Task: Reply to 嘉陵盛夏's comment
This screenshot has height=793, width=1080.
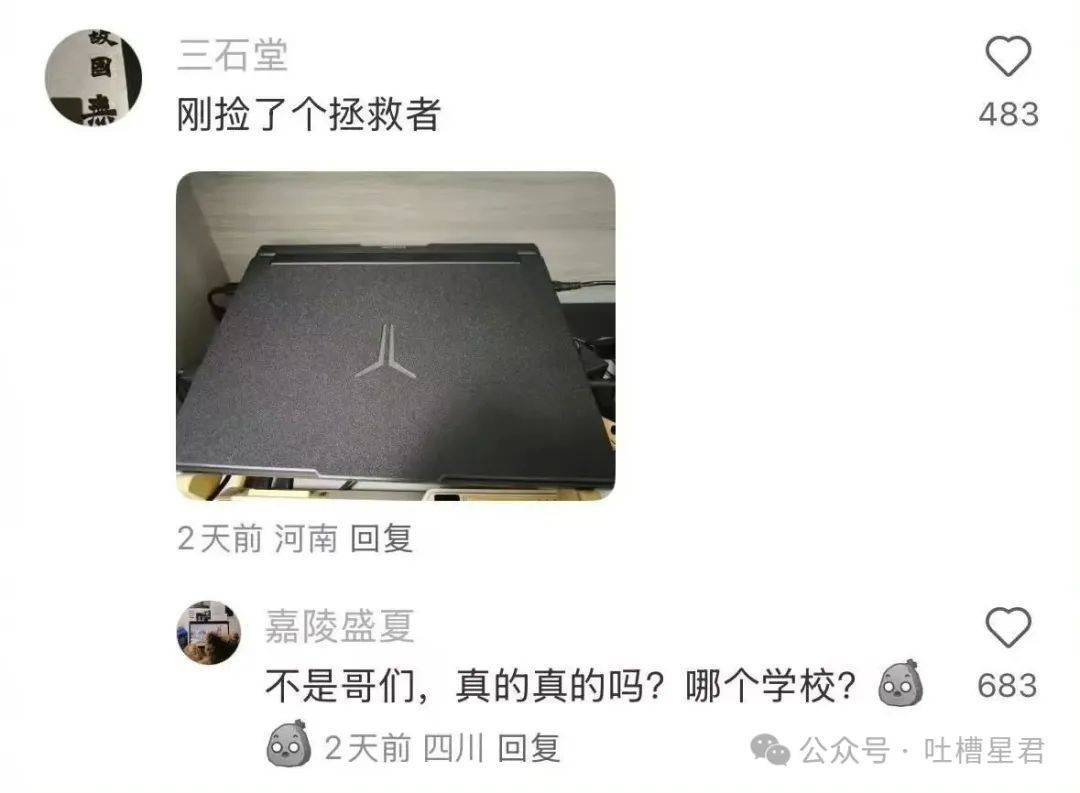Action: click(529, 748)
